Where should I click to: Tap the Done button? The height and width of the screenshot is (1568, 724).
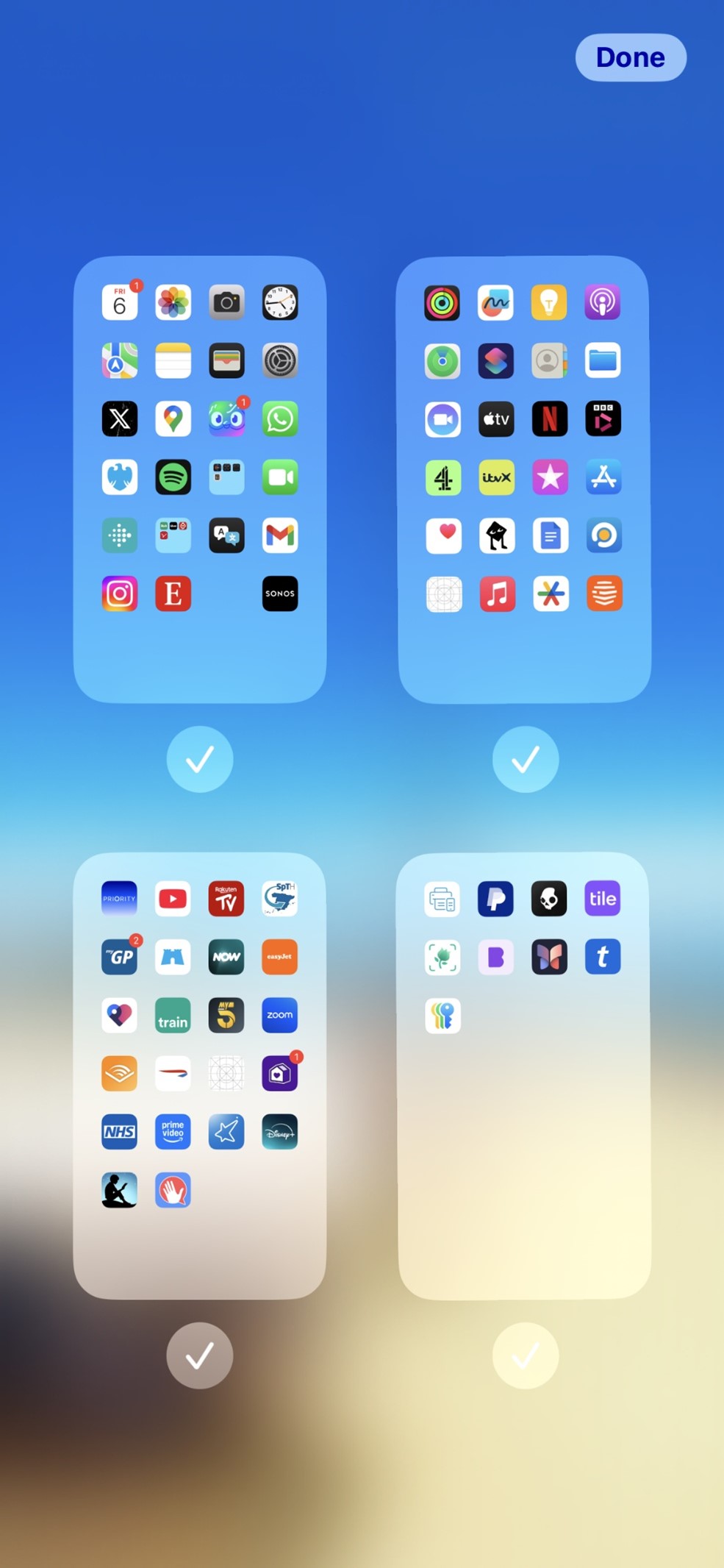630,57
